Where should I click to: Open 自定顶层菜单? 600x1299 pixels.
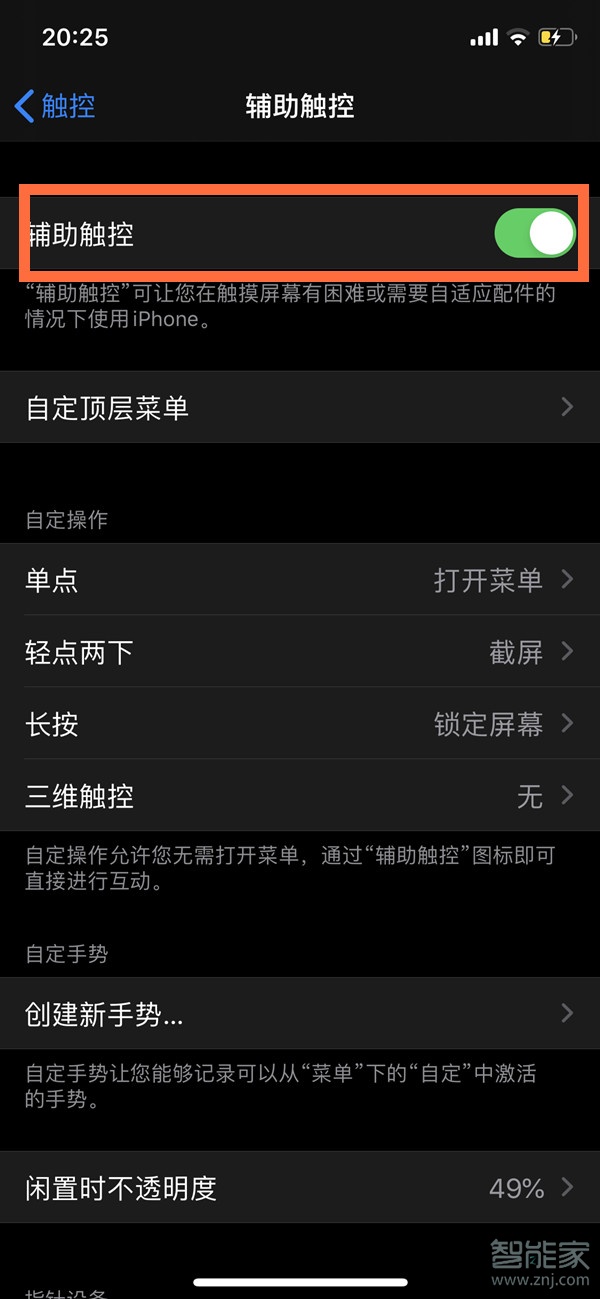coord(300,408)
